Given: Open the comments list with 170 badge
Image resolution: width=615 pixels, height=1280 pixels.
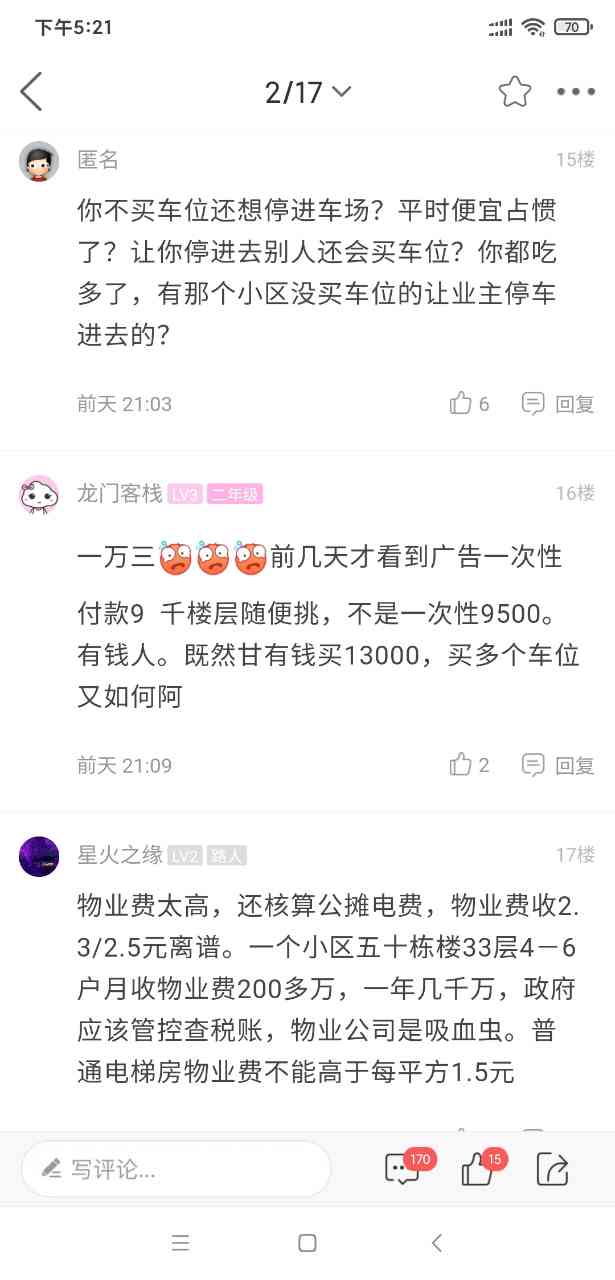Looking at the screenshot, I should coord(403,1169).
